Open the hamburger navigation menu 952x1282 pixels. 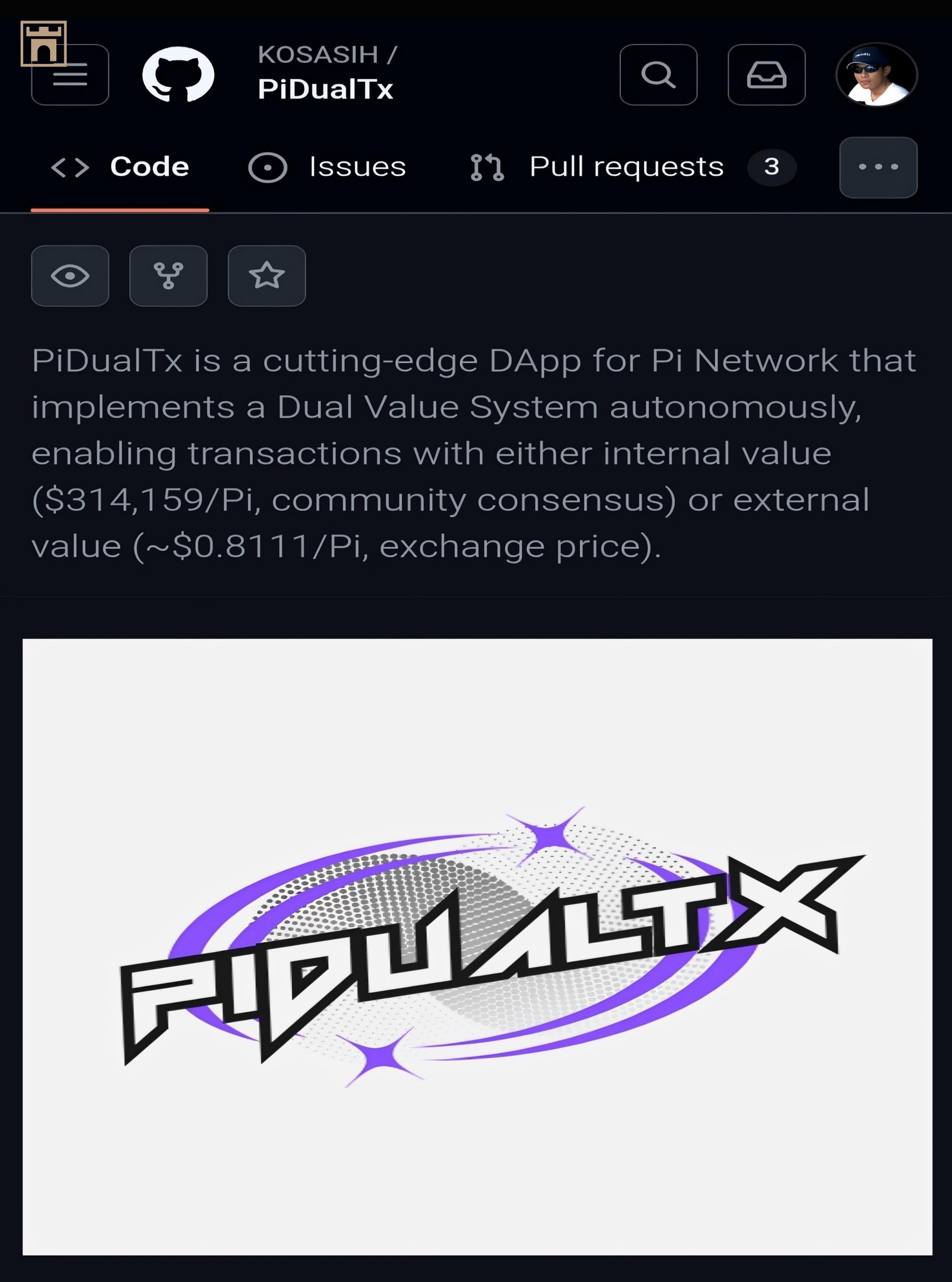[70, 76]
